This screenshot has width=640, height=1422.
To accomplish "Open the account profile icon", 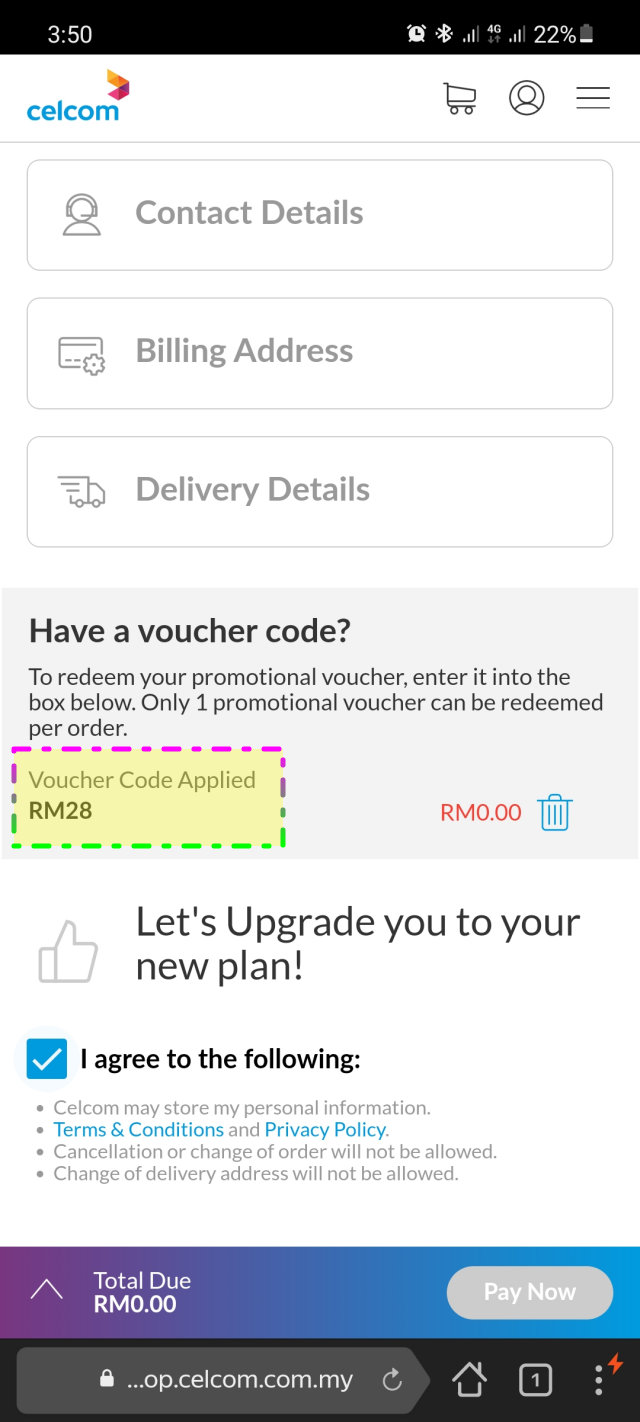I will tap(526, 97).
